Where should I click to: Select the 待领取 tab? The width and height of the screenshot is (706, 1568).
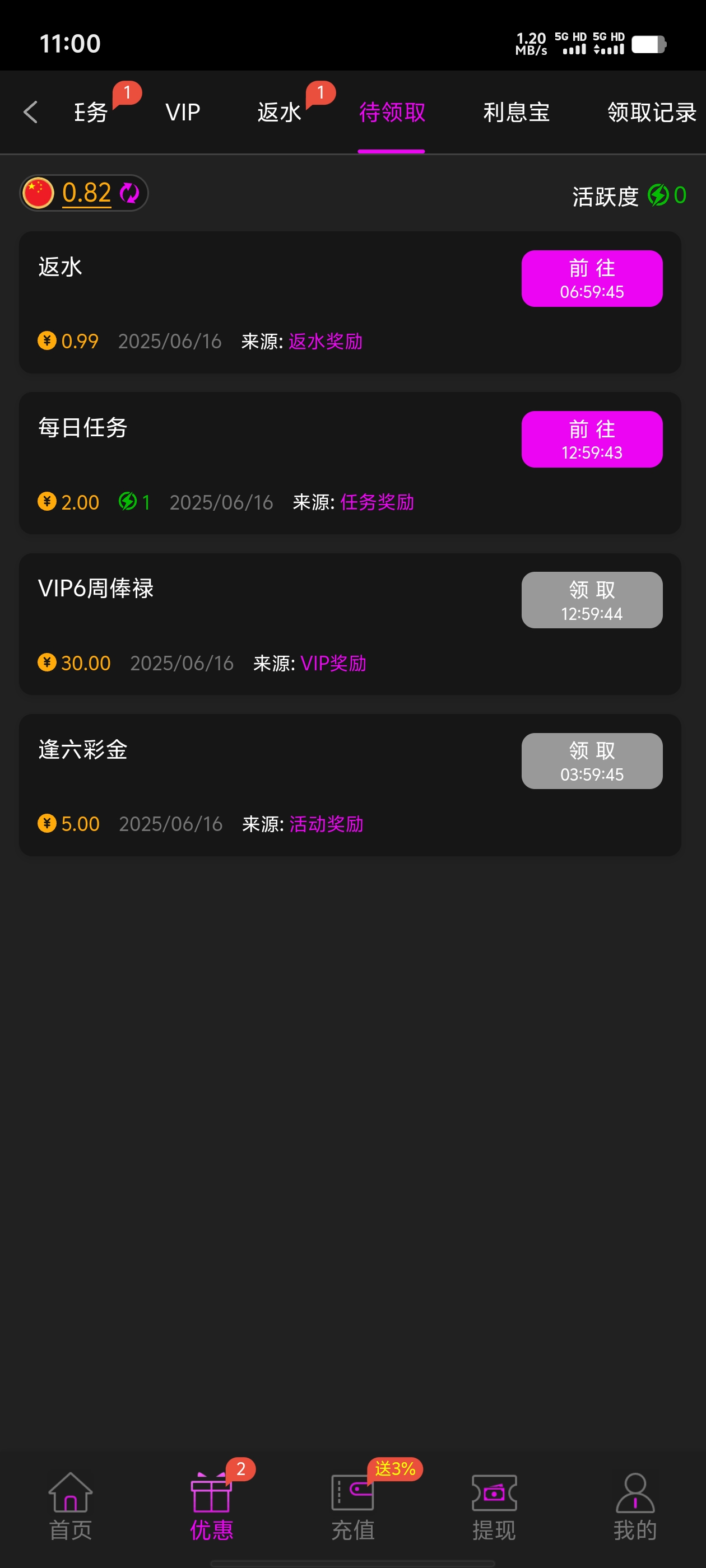click(392, 112)
